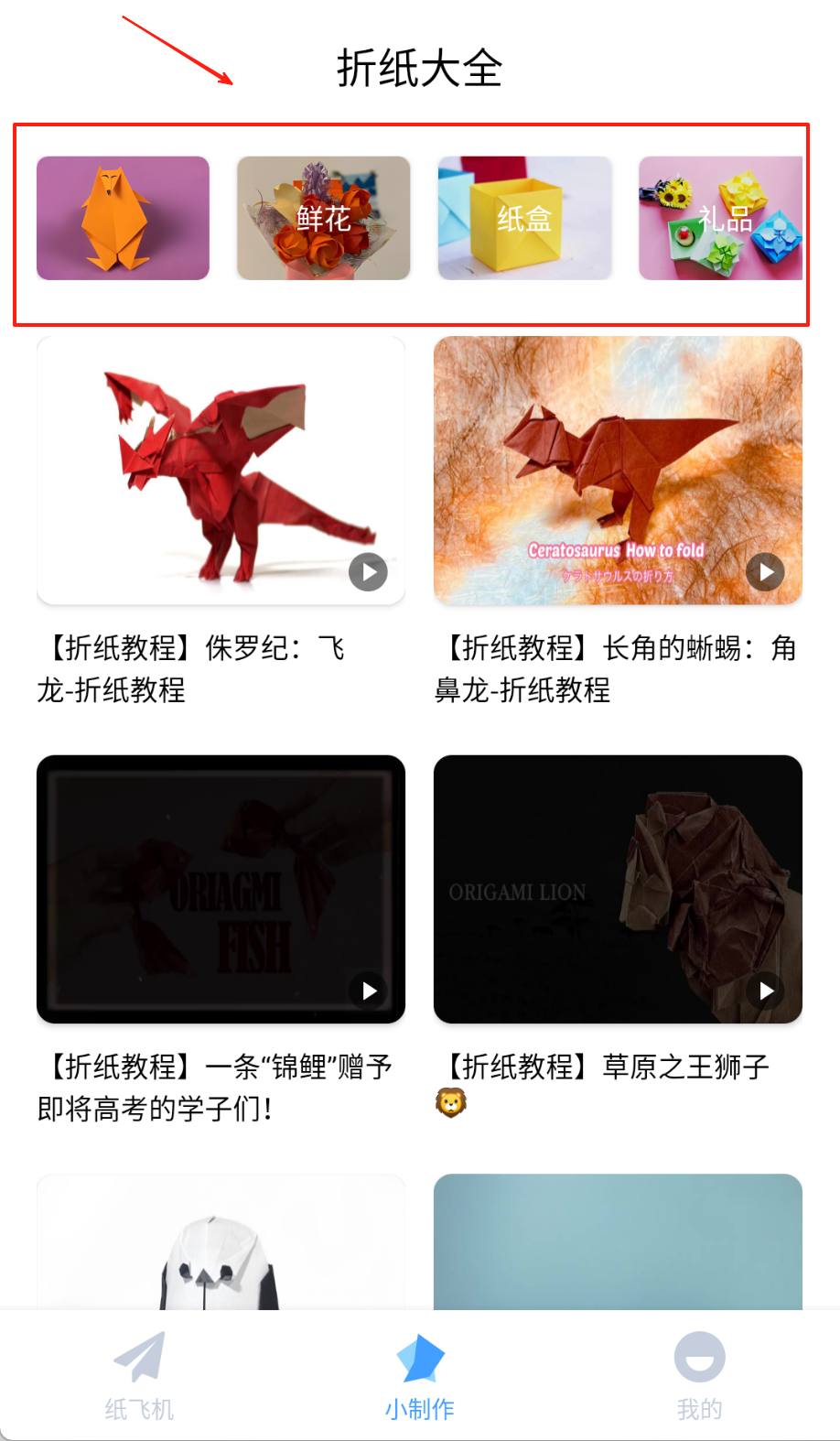Image resolution: width=840 pixels, height=1441 pixels.
Task: Open the 长角的蜥蜴：角鼻龙 tutorial video
Action: (x=618, y=471)
